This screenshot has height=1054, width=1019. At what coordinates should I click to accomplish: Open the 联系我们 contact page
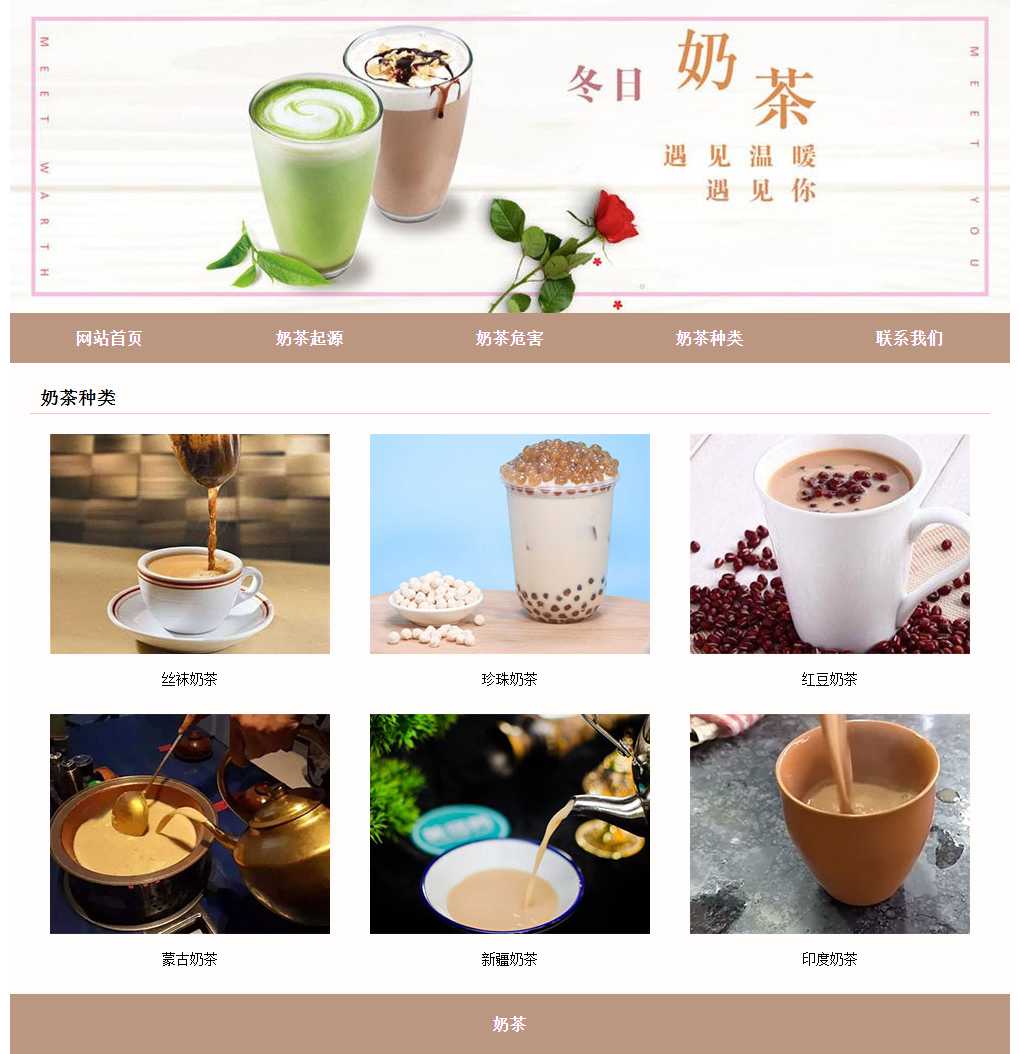[x=909, y=338]
